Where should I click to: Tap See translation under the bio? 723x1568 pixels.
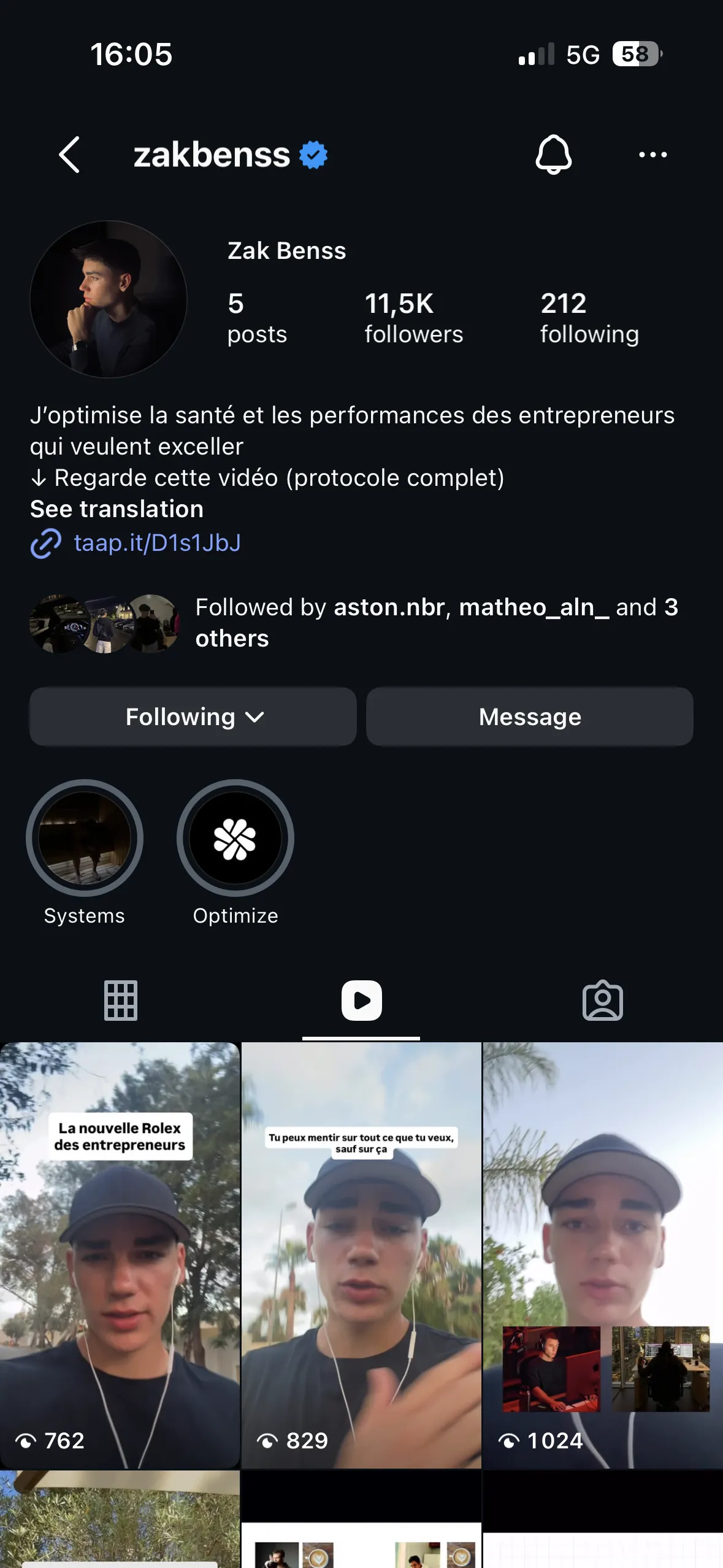[117, 509]
